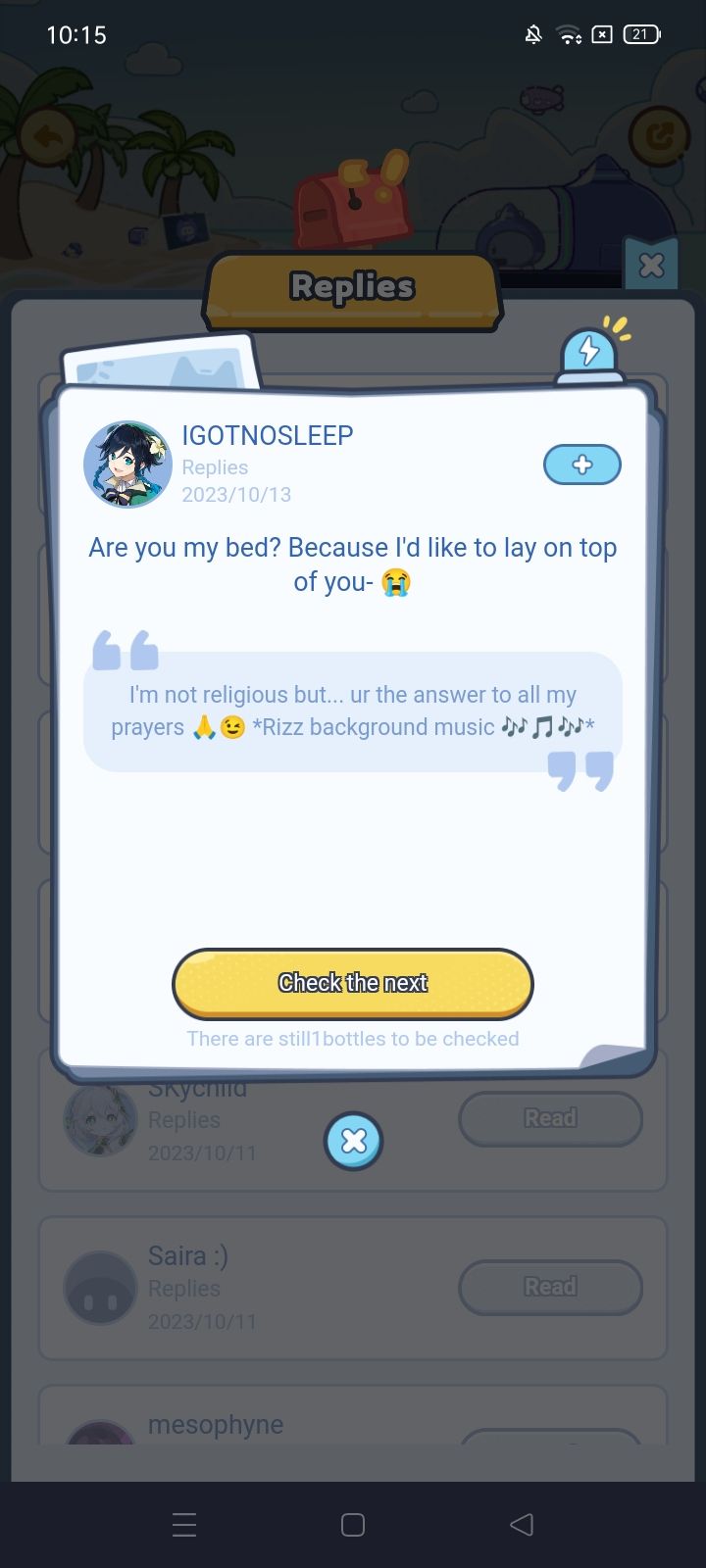This screenshot has width=706, height=1568.
Task: Close the reply letter popup
Action: point(353,1141)
